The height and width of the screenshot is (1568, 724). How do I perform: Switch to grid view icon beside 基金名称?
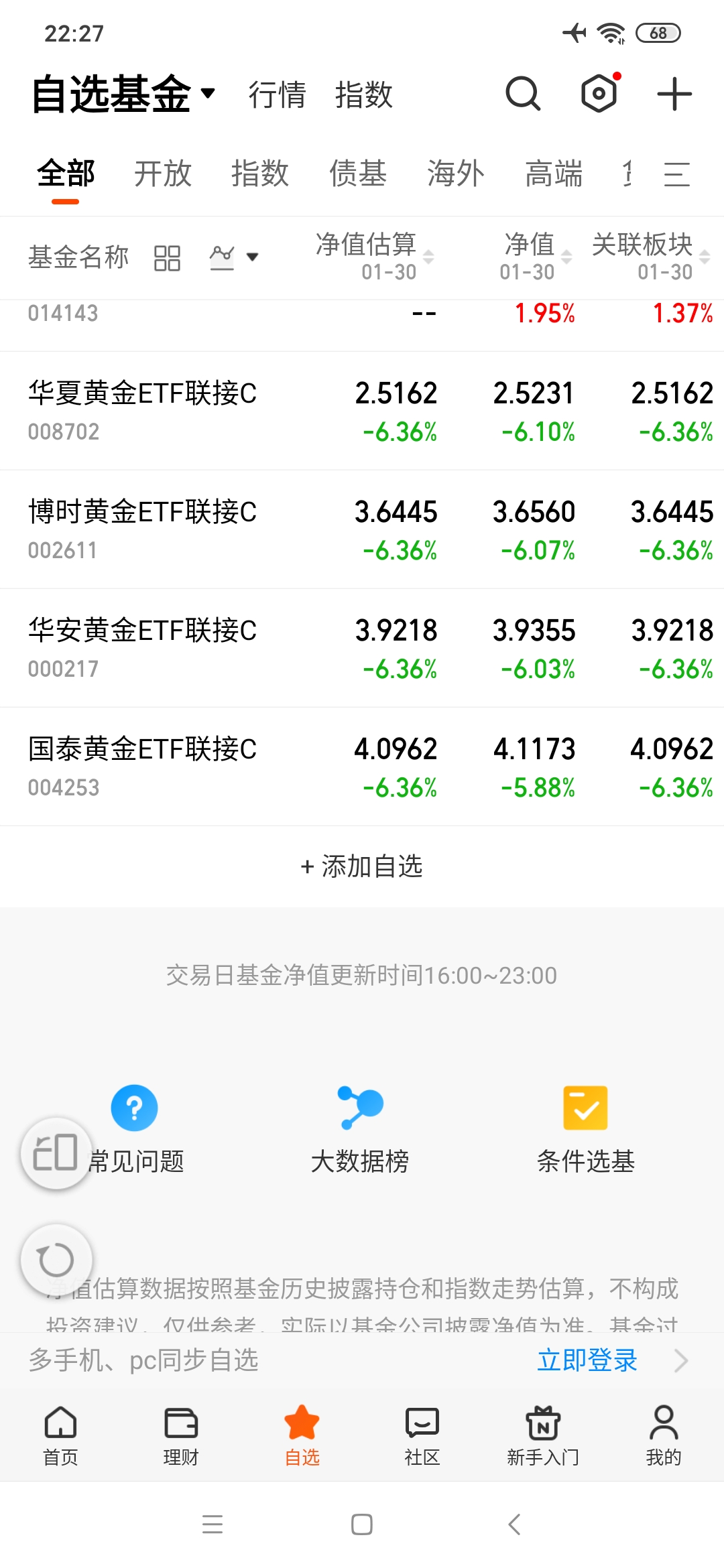pos(168,257)
